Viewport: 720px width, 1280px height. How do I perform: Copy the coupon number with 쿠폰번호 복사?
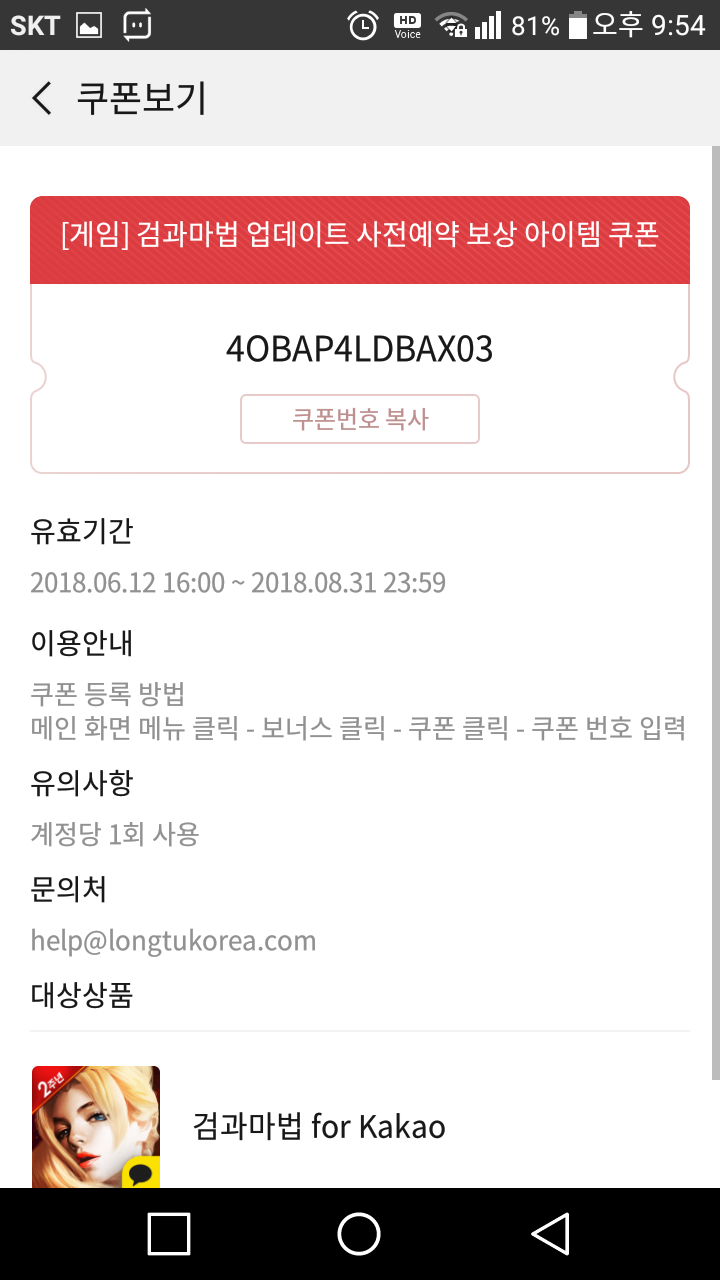click(x=360, y=419)
